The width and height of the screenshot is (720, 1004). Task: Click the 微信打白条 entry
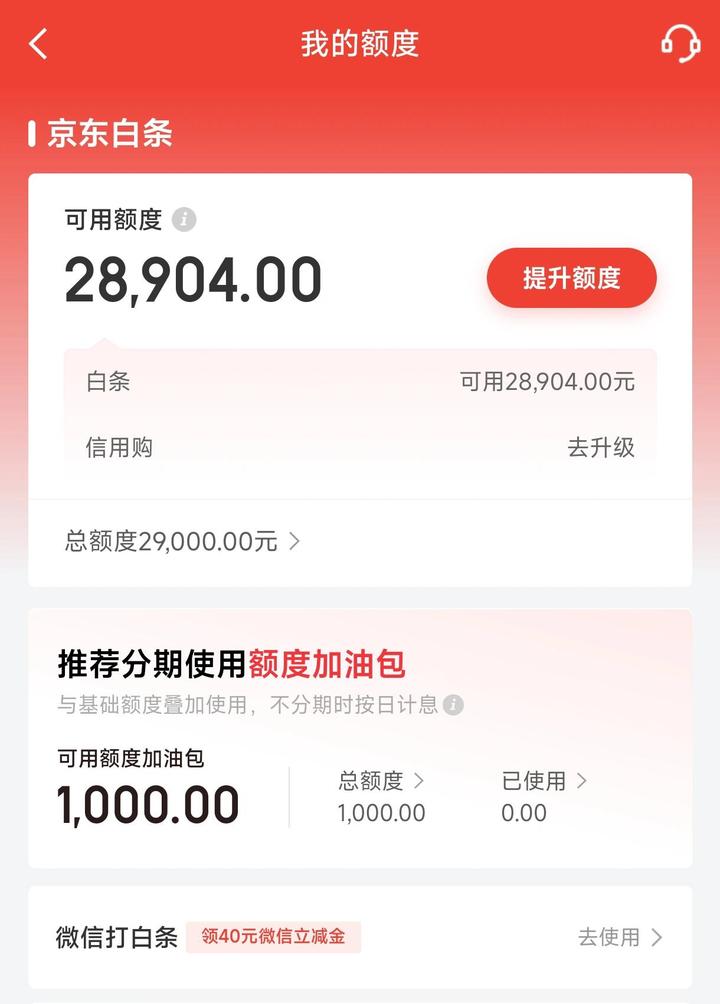116,938
